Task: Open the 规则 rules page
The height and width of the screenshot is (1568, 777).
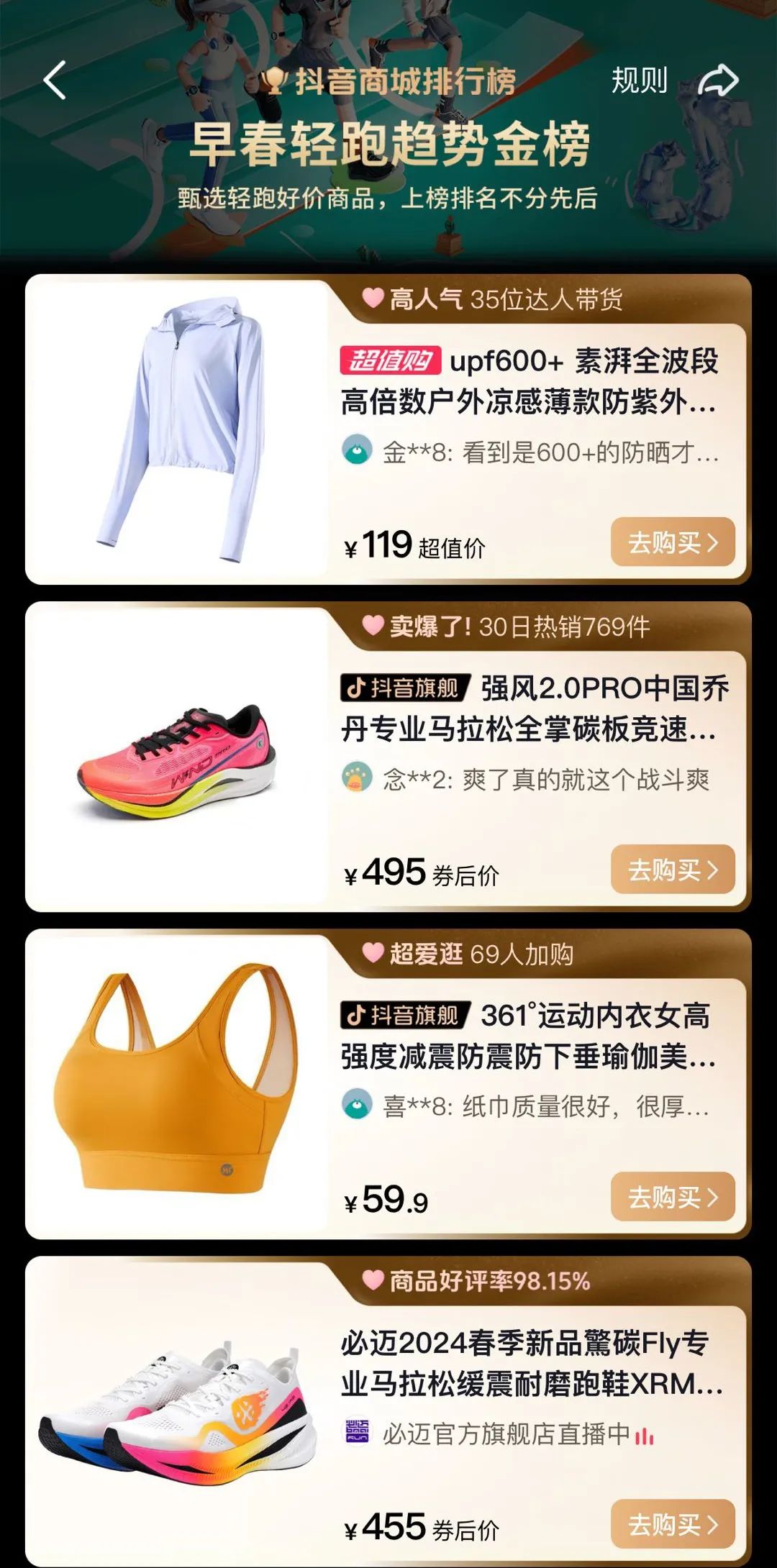Action: coord(639,81)
